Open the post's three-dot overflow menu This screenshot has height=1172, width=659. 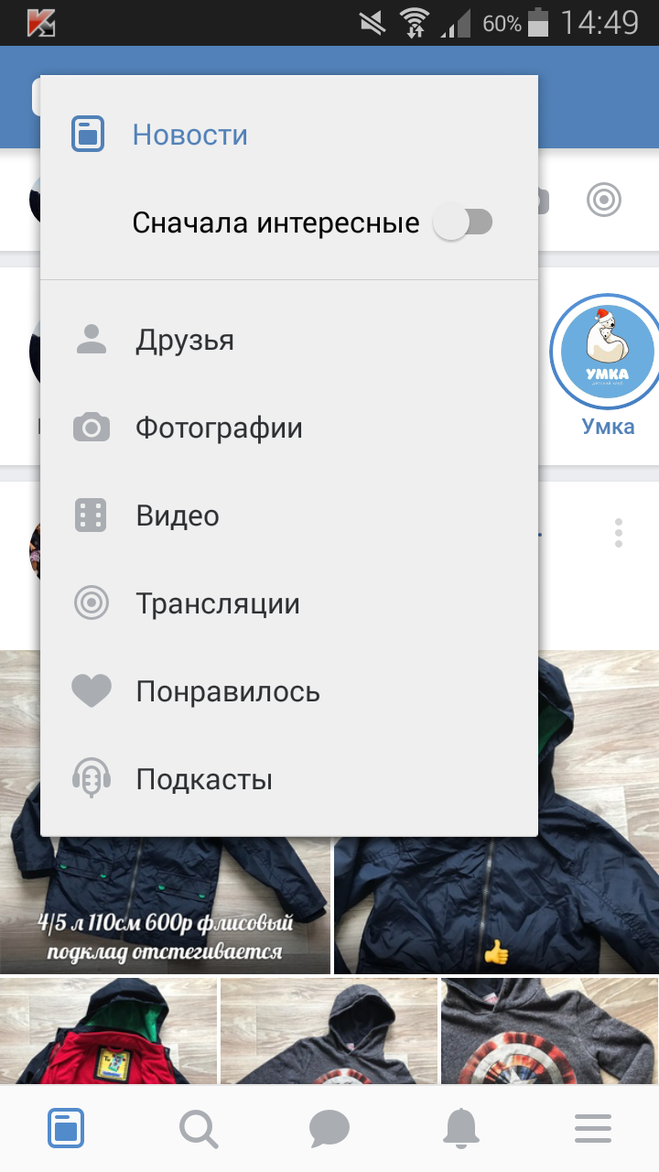[619, 533]
